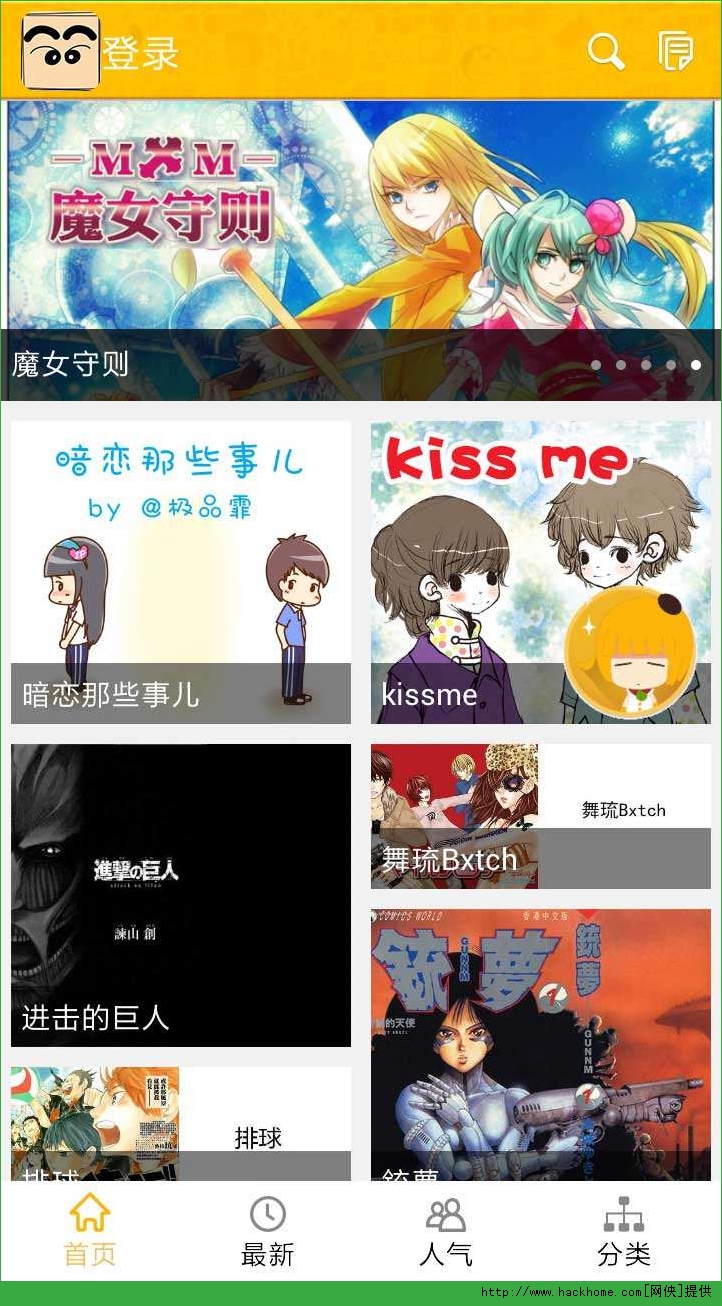Switch to the 最新 tab
The image size is (722, 1306).
tap(268, 1231)
